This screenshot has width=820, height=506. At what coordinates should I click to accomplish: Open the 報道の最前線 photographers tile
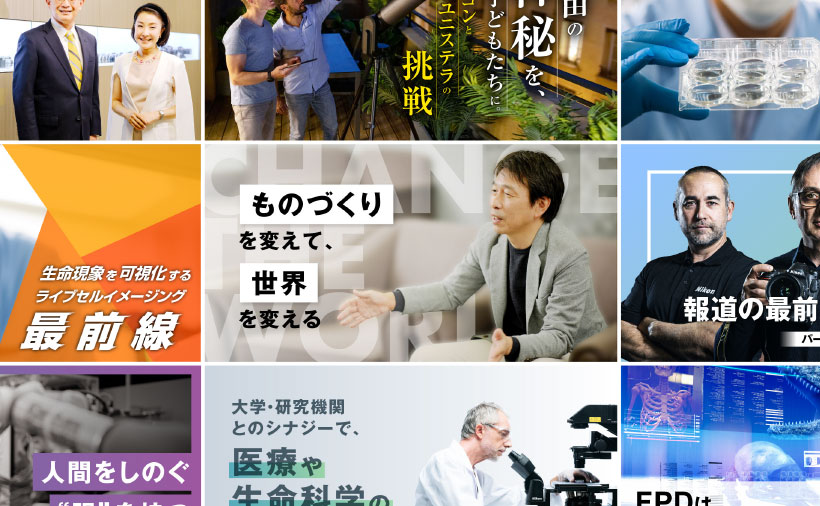coord(720,252)
